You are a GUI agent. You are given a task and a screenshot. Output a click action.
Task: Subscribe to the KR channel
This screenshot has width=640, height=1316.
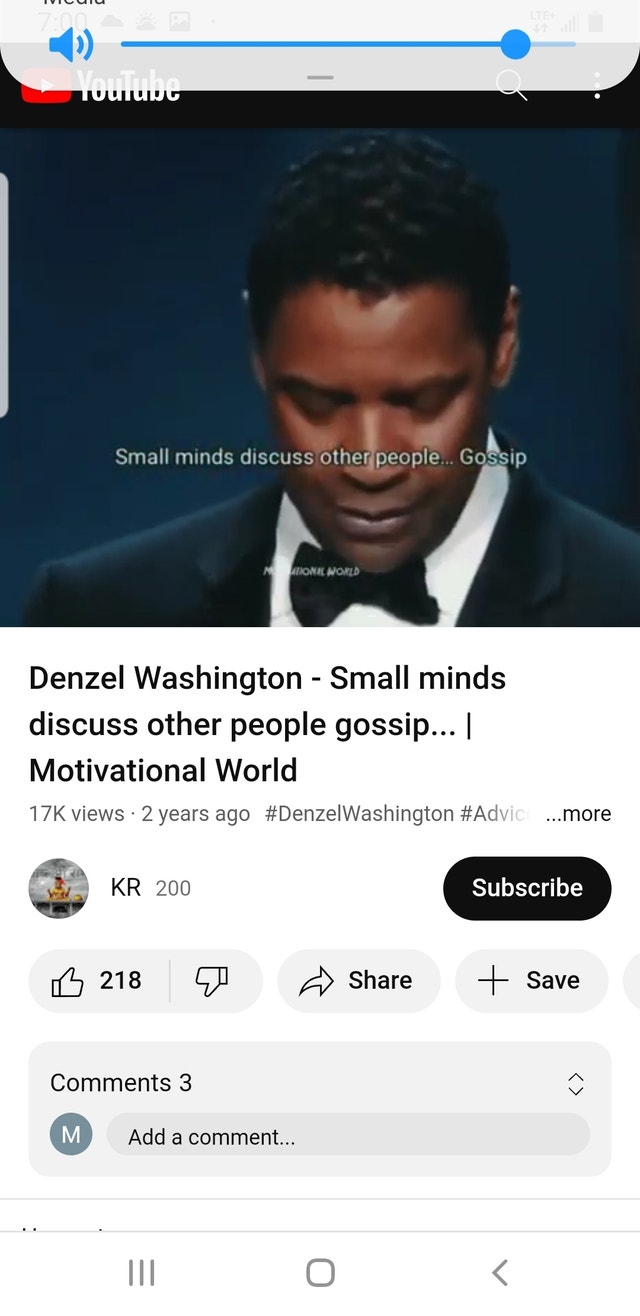[527, 888]
